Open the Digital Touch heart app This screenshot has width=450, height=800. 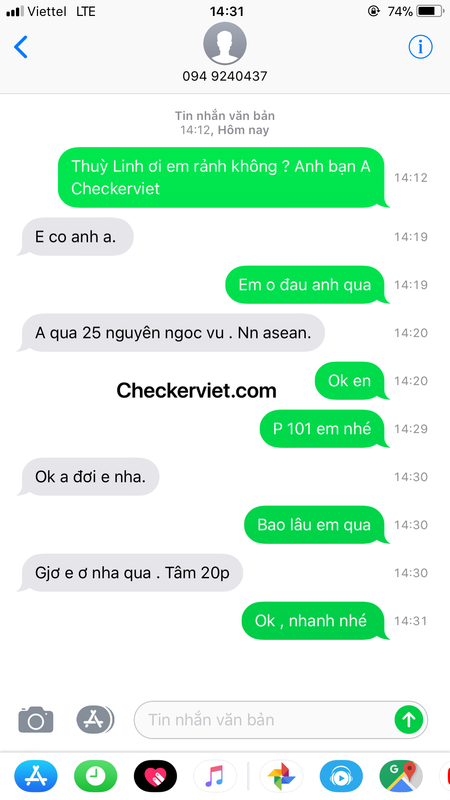(x=155, y=777)
